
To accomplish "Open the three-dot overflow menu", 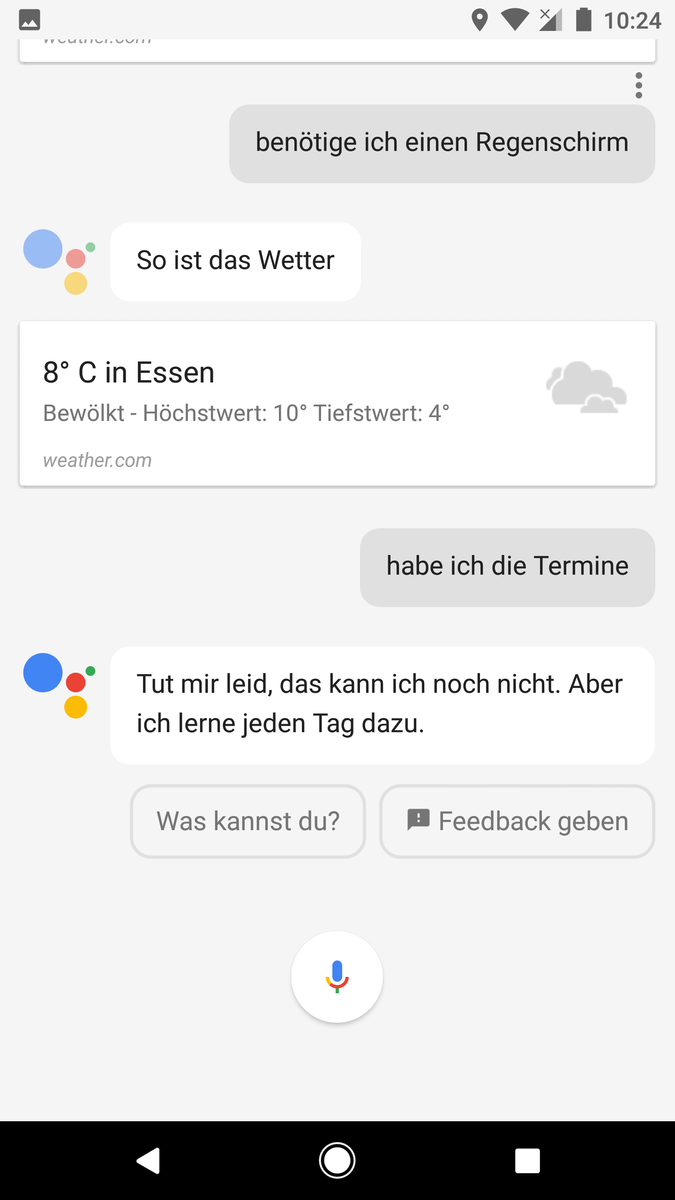I will click(x=638, y=85).
